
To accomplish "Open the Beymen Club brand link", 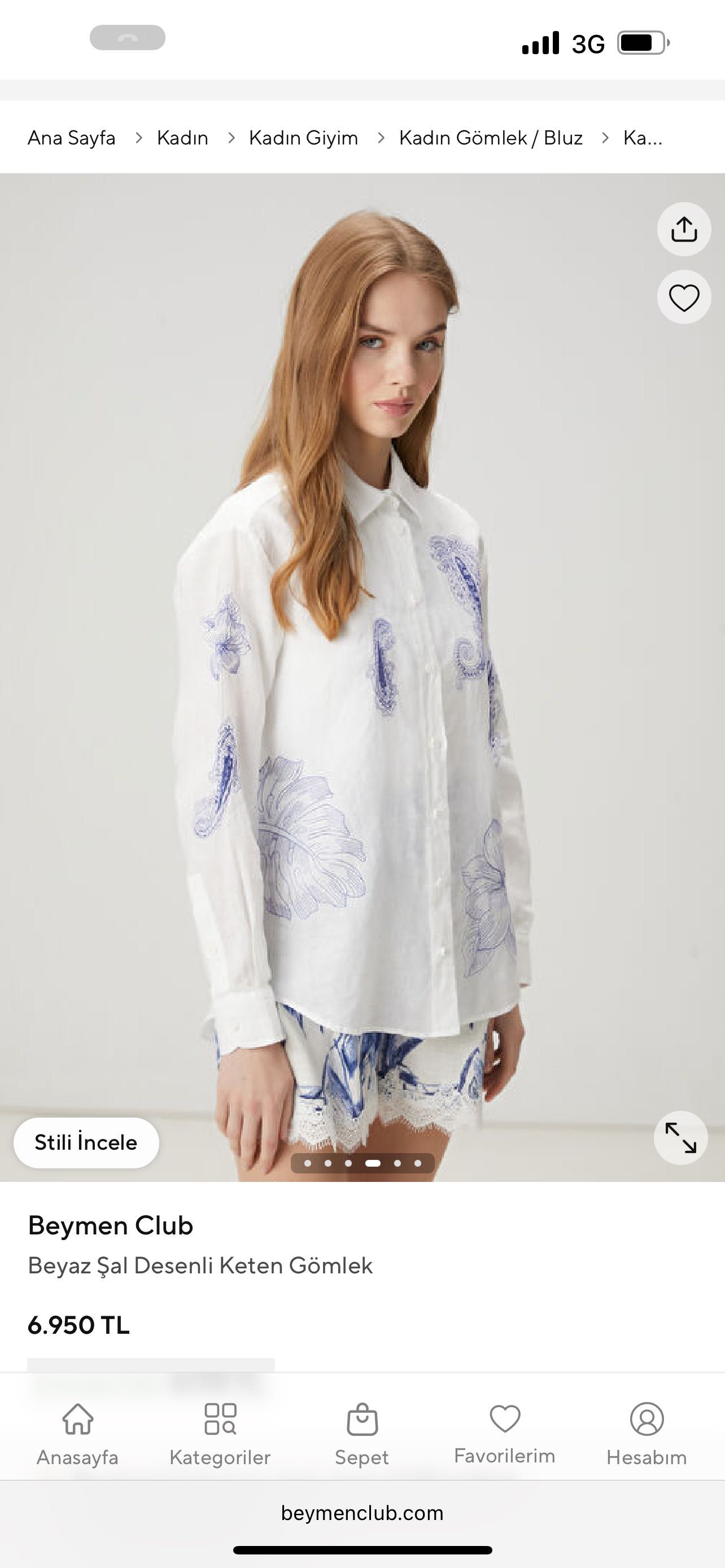I will pos(110,1225).
